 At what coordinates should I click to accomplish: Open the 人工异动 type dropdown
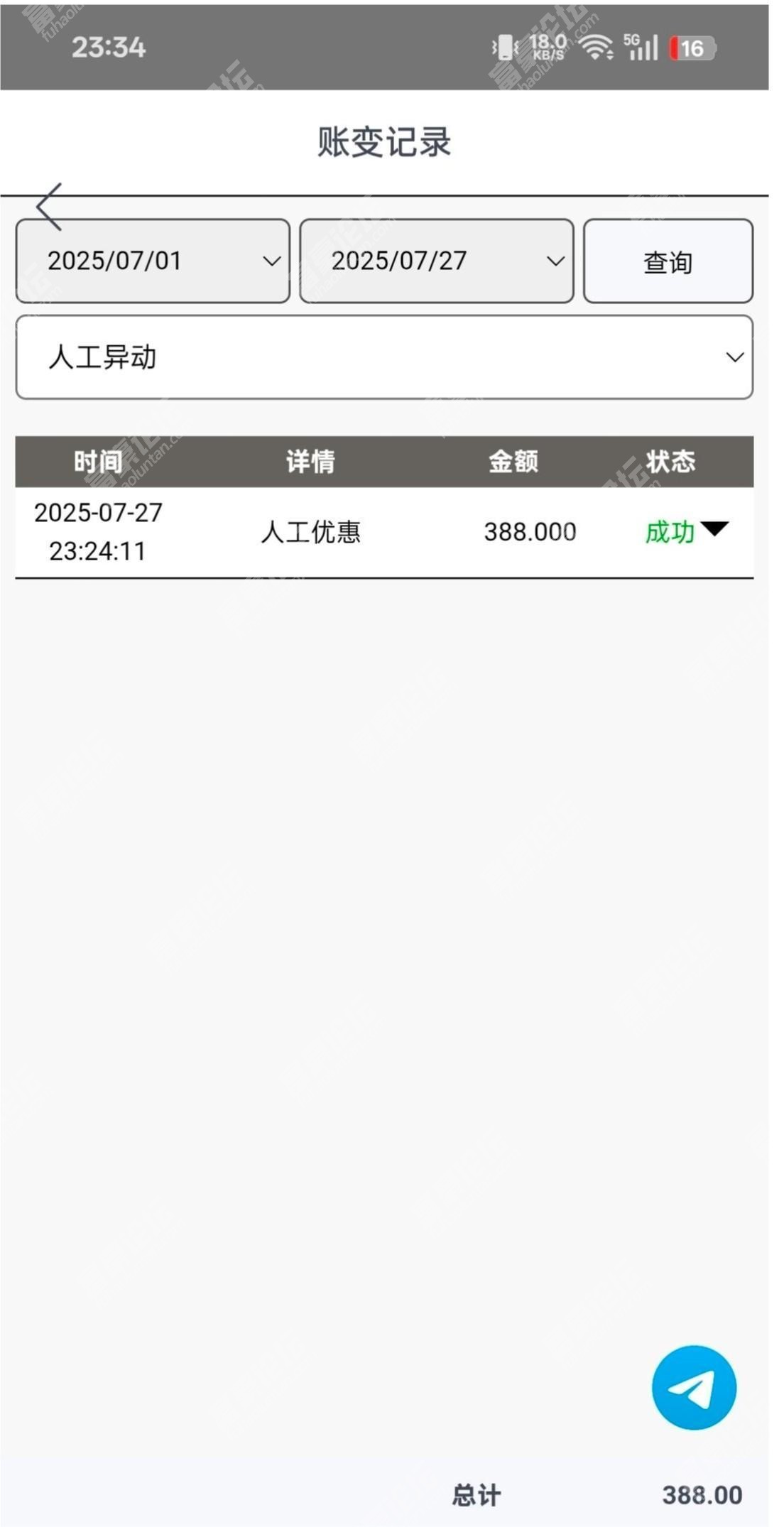coord(384,357)
